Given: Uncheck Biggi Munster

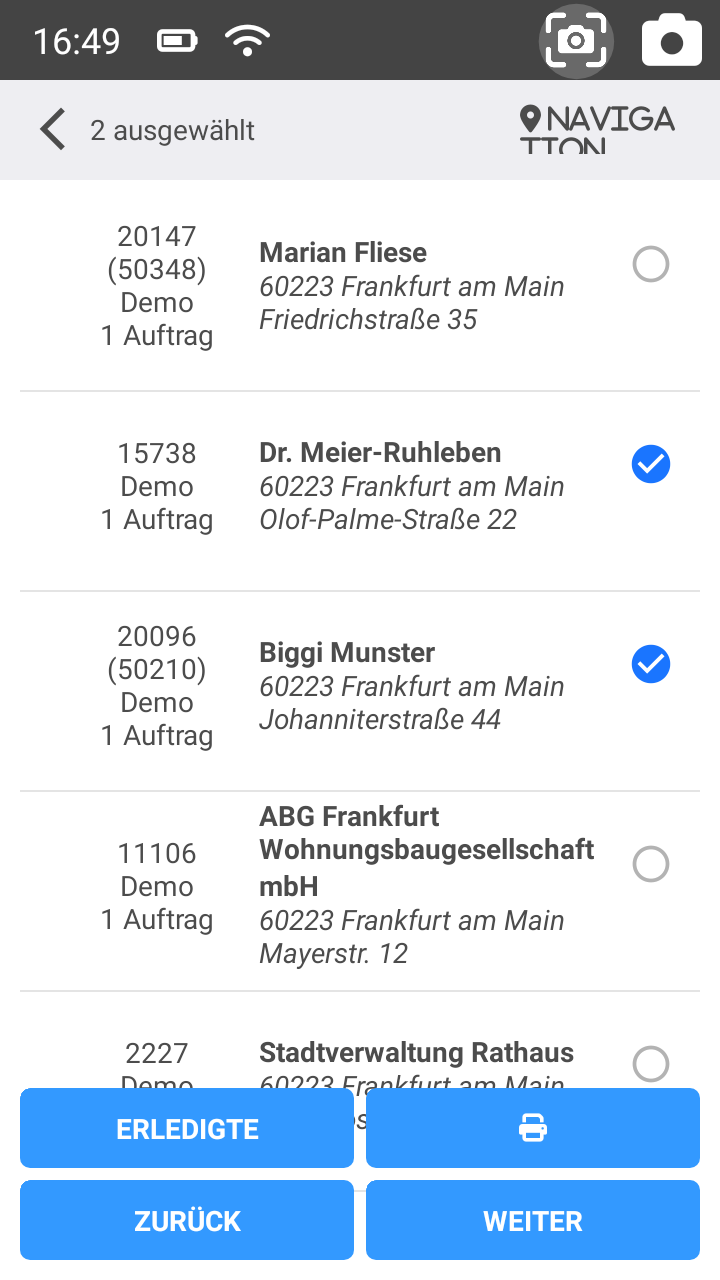Looking at the screenshot, I should tap(651, 664).
